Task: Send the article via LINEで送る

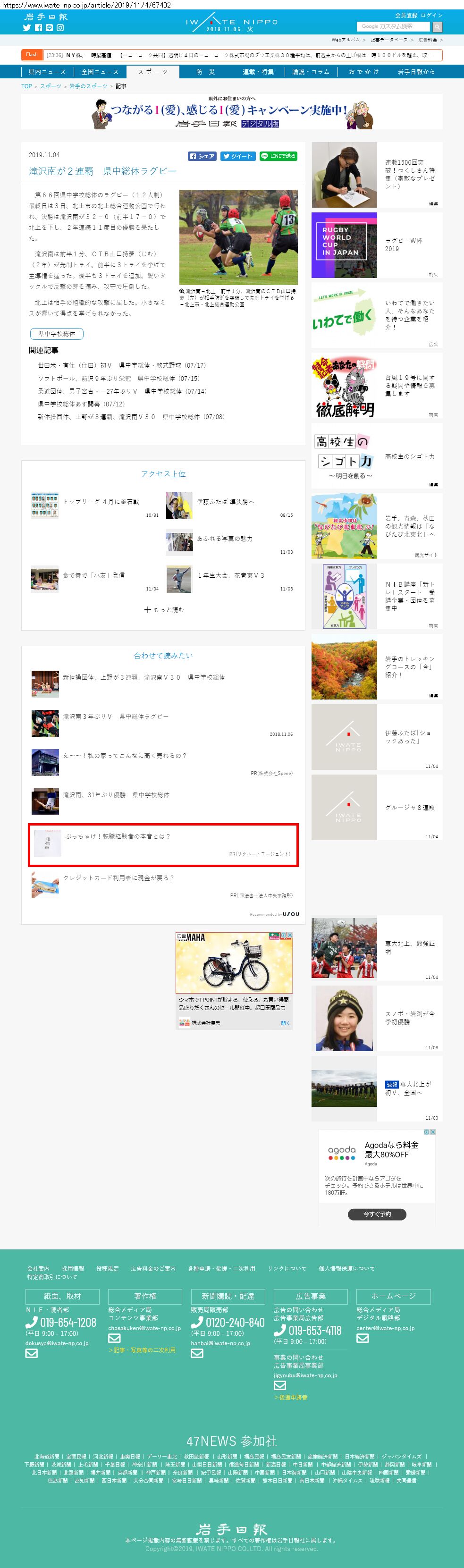Action: (278, 156)
